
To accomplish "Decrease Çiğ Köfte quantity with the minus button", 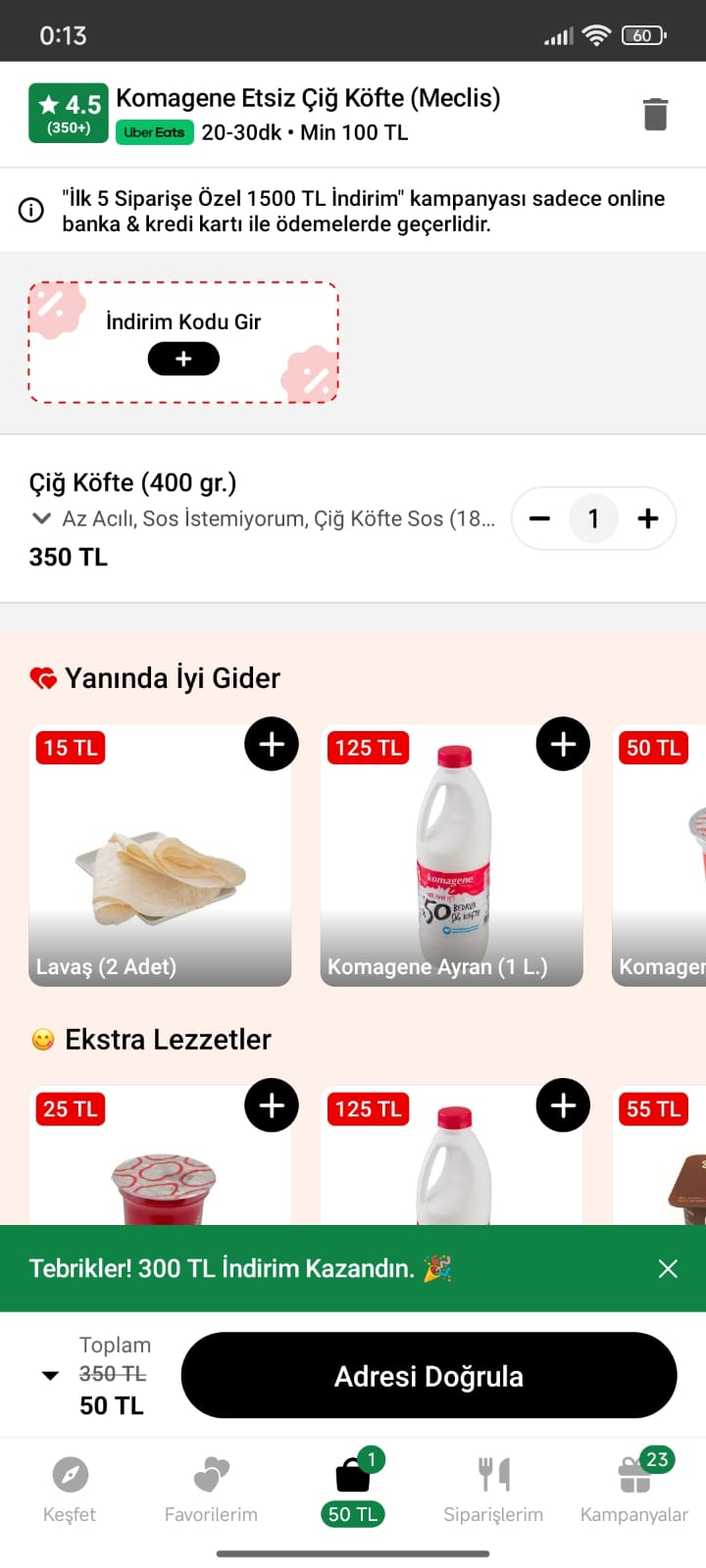I will [539, 518].
